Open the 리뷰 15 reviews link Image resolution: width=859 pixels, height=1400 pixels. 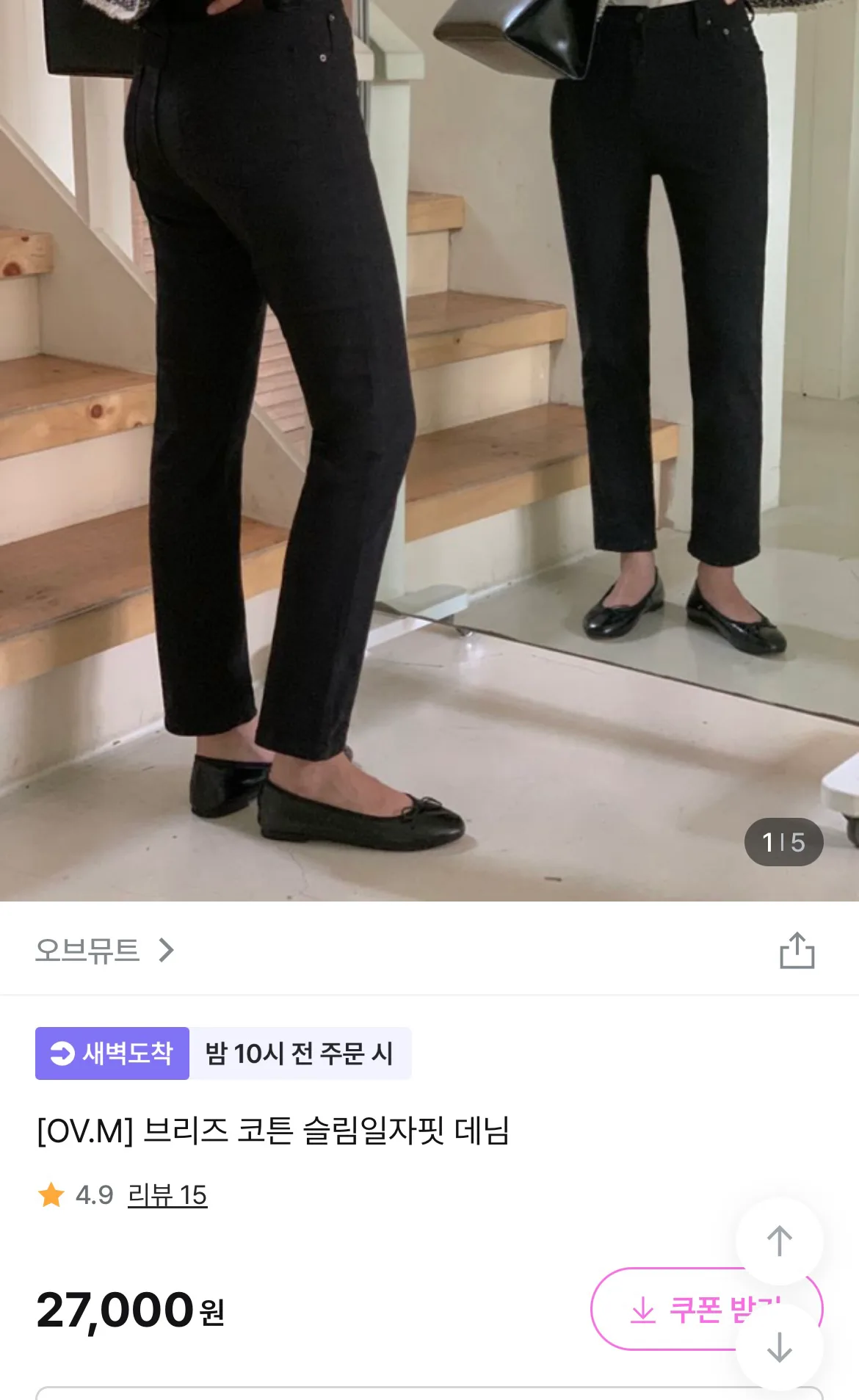point(167,1195)
